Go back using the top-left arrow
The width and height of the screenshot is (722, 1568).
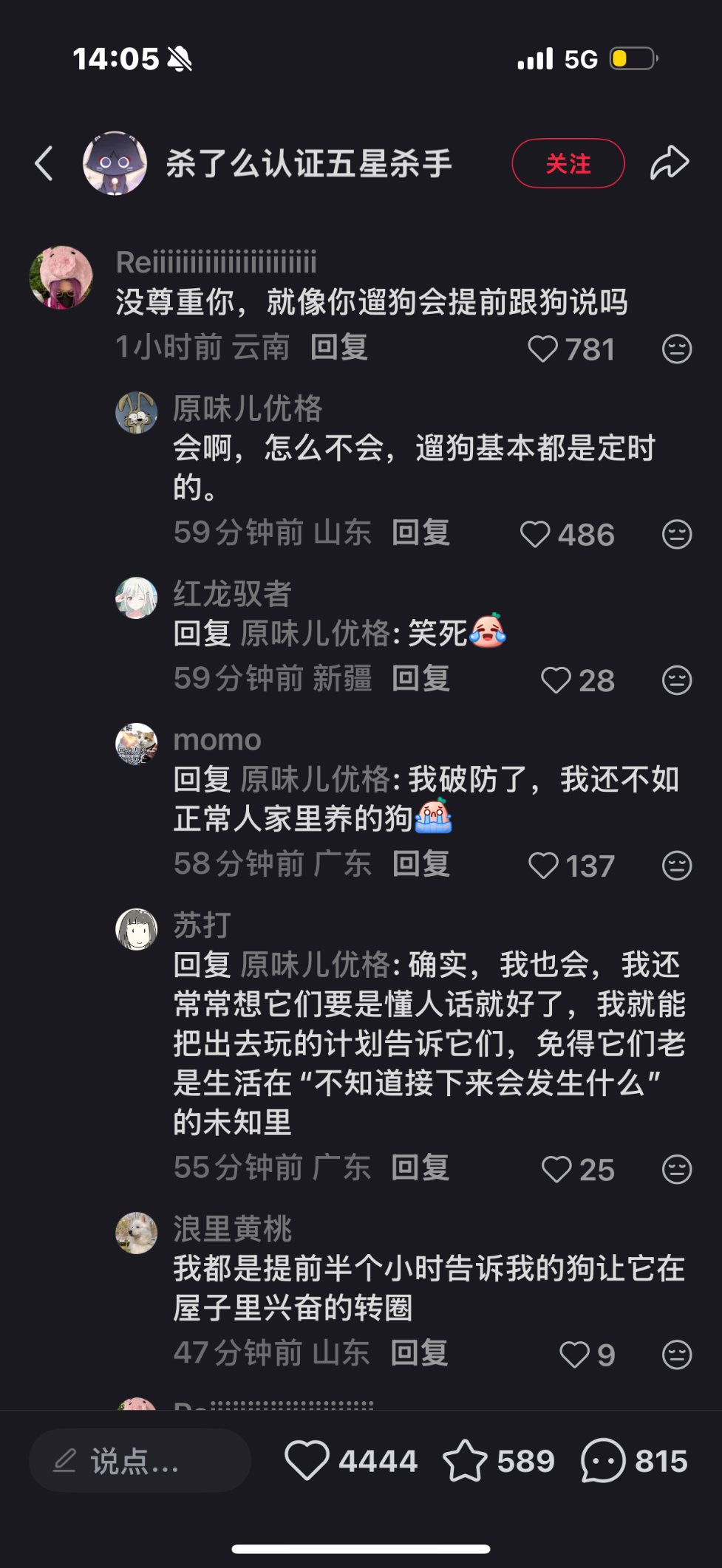44,163
